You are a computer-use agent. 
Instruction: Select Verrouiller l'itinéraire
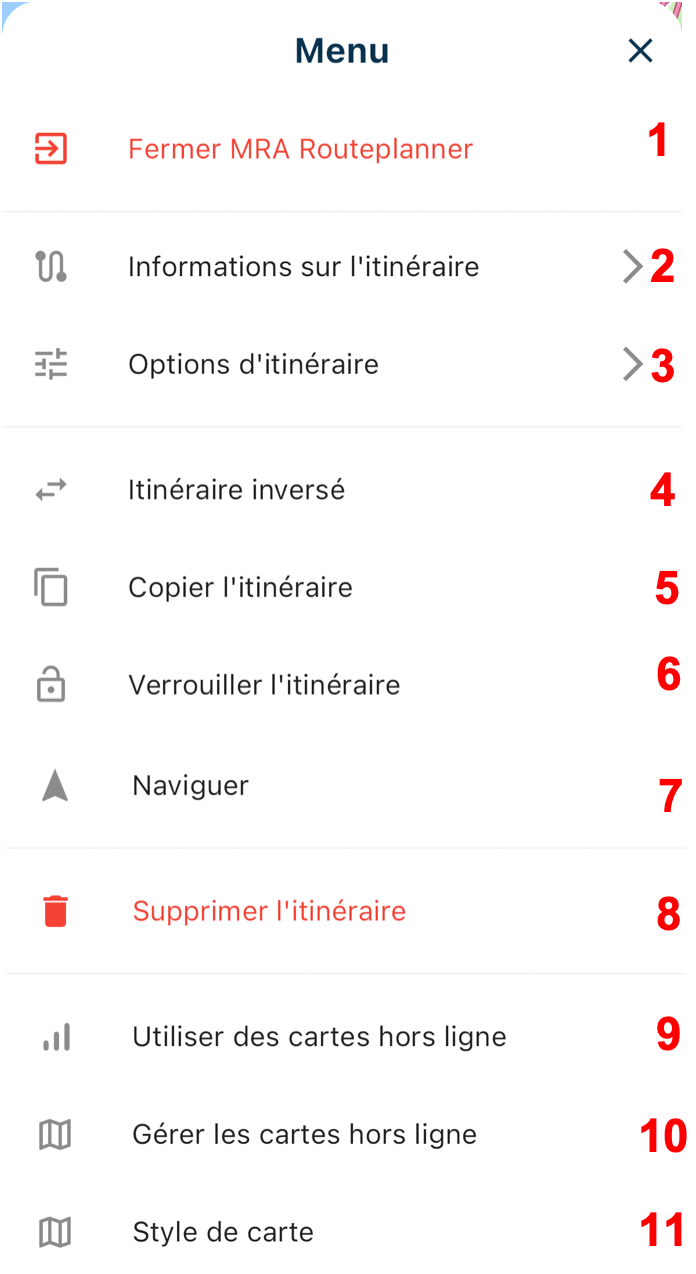pyautogui.click(x=264, y=685)
